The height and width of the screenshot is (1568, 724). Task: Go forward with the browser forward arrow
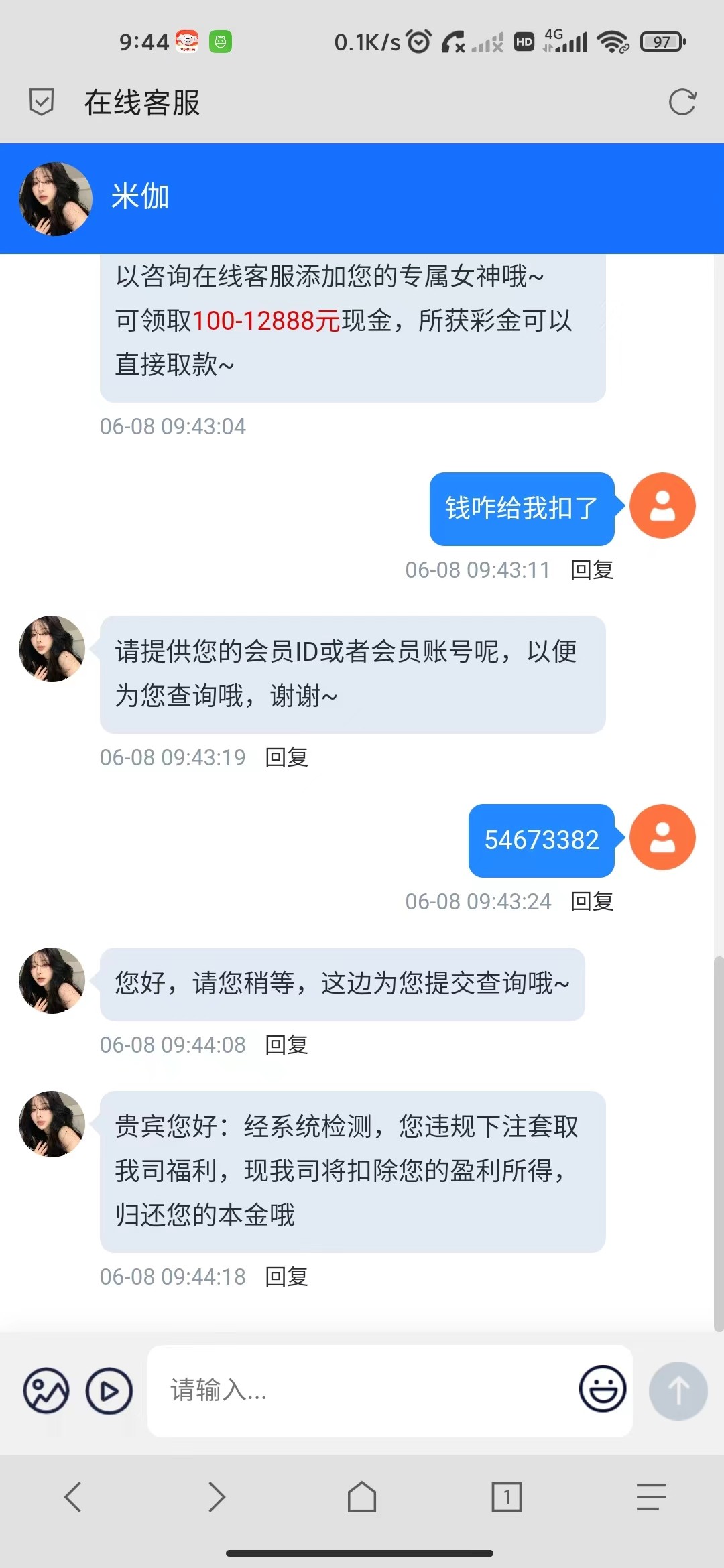click(217, 1496)
